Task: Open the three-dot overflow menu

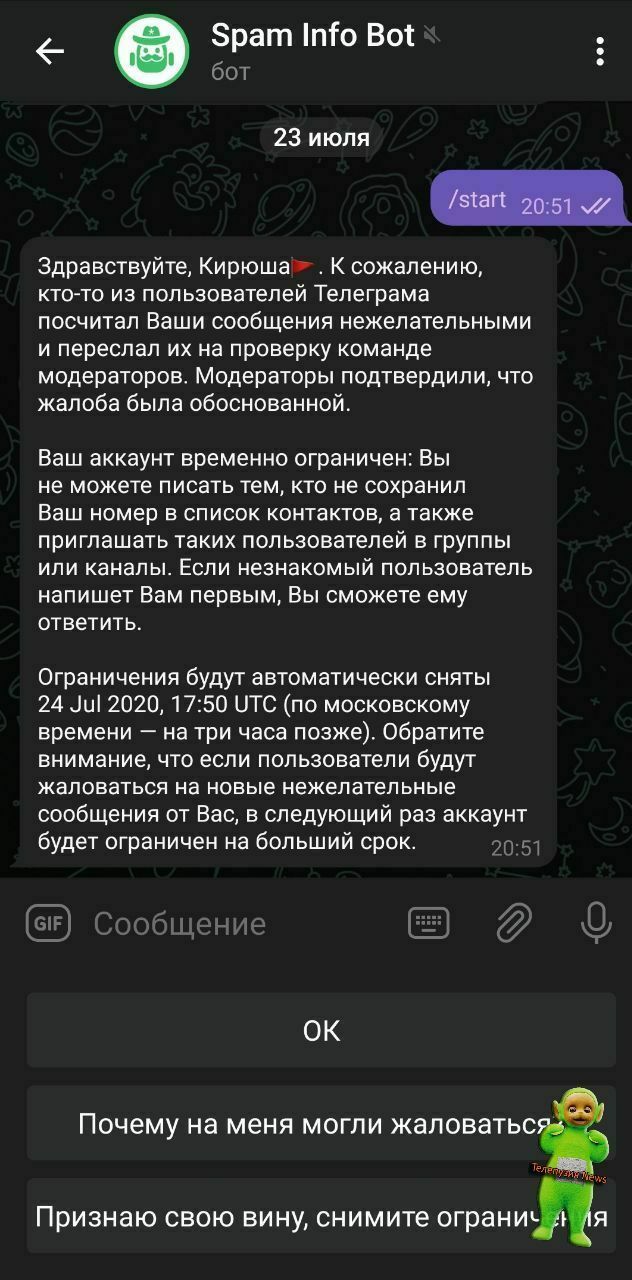Action: 599,52
